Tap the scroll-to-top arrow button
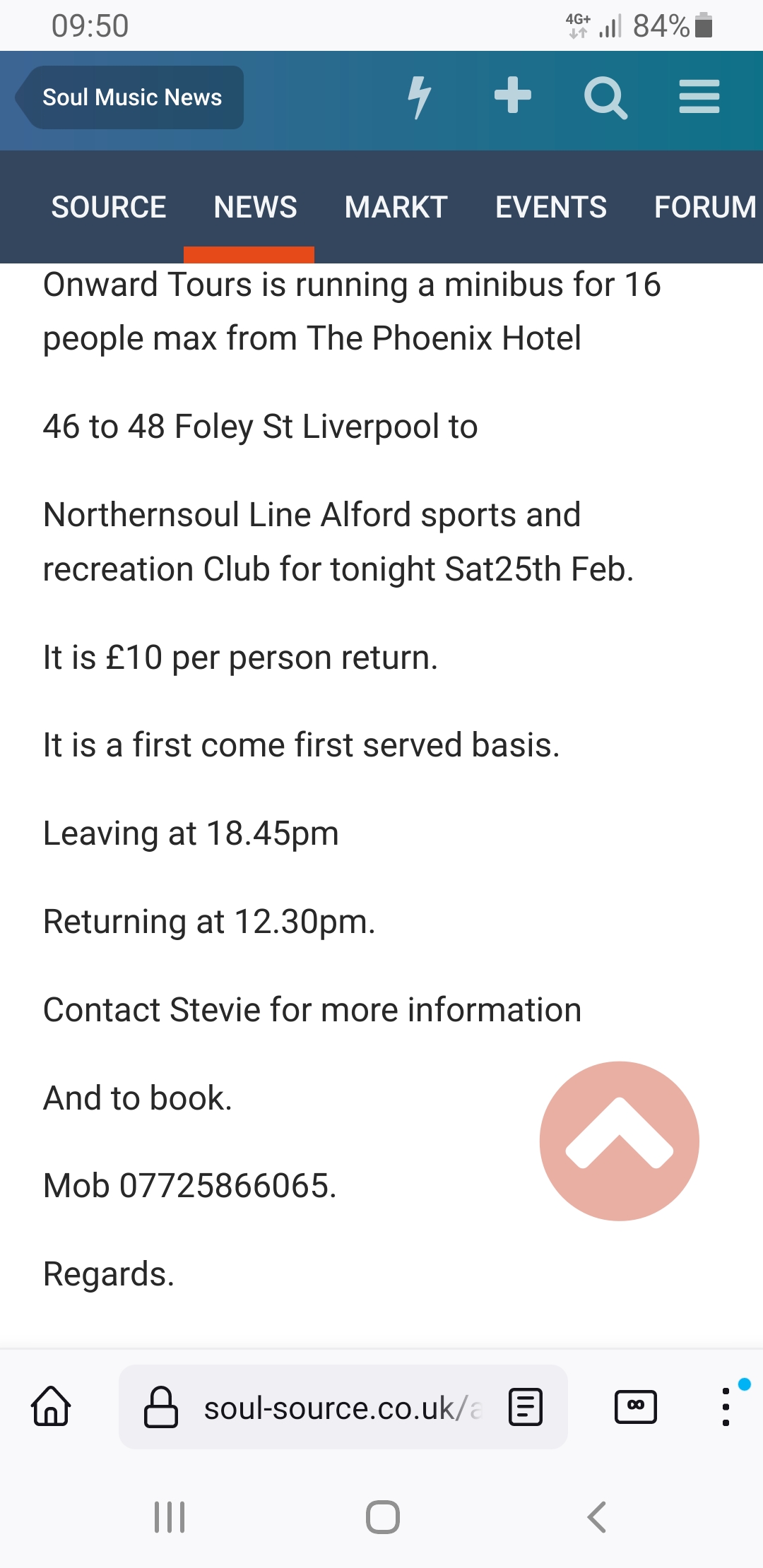The width and height of the screenshot is (763, 1568). [620, 1141]
